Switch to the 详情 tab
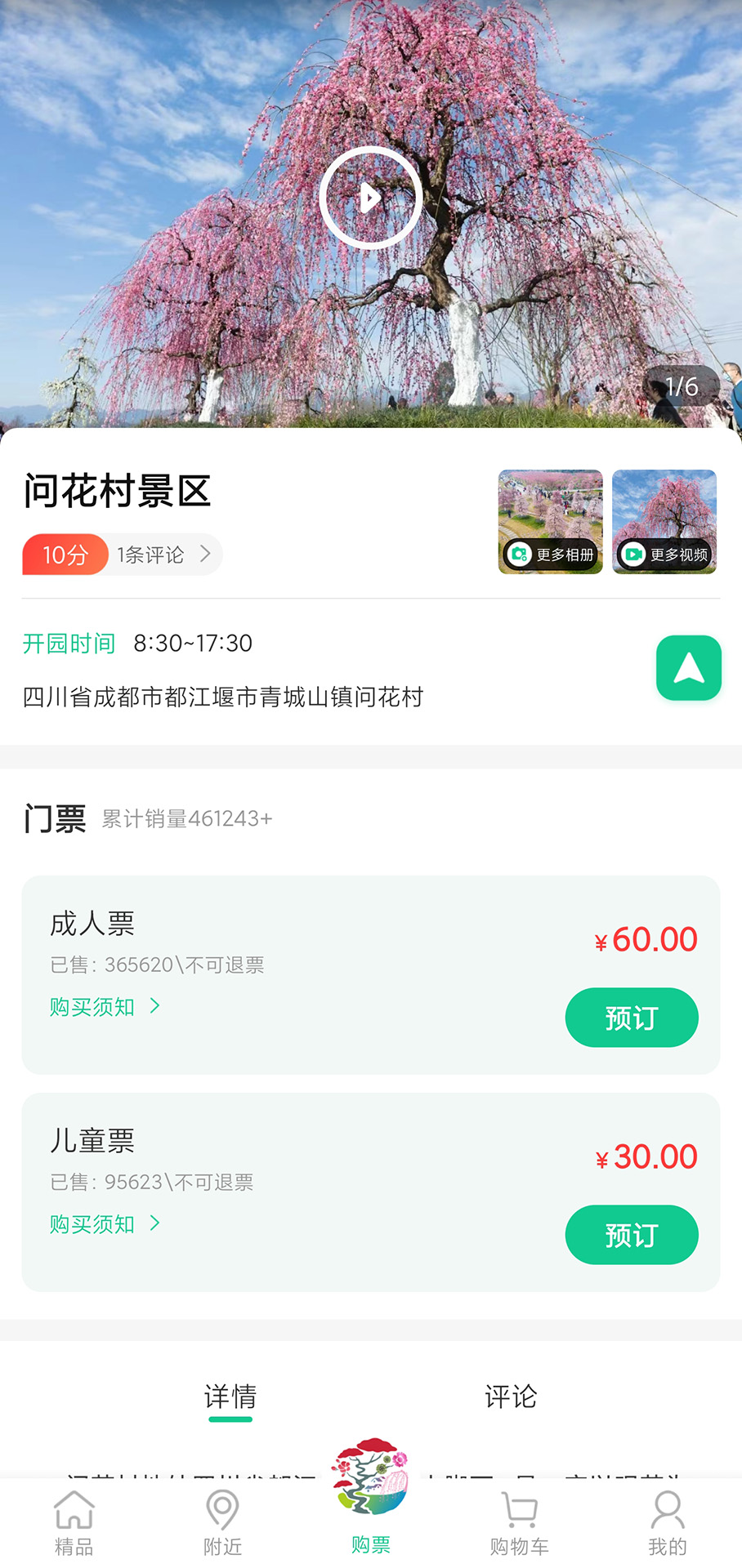Image resolution: width=742 pixels, height=1568 pixels. (x=230, y=1397)
